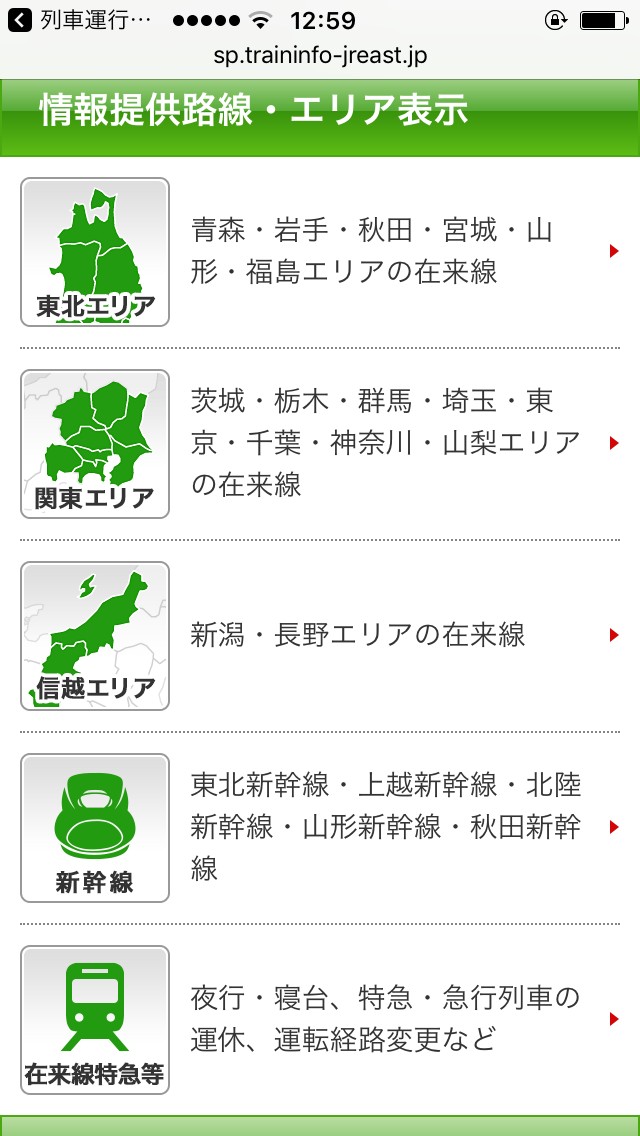Open the 新幹線 service information row

(x=320, y=828)
